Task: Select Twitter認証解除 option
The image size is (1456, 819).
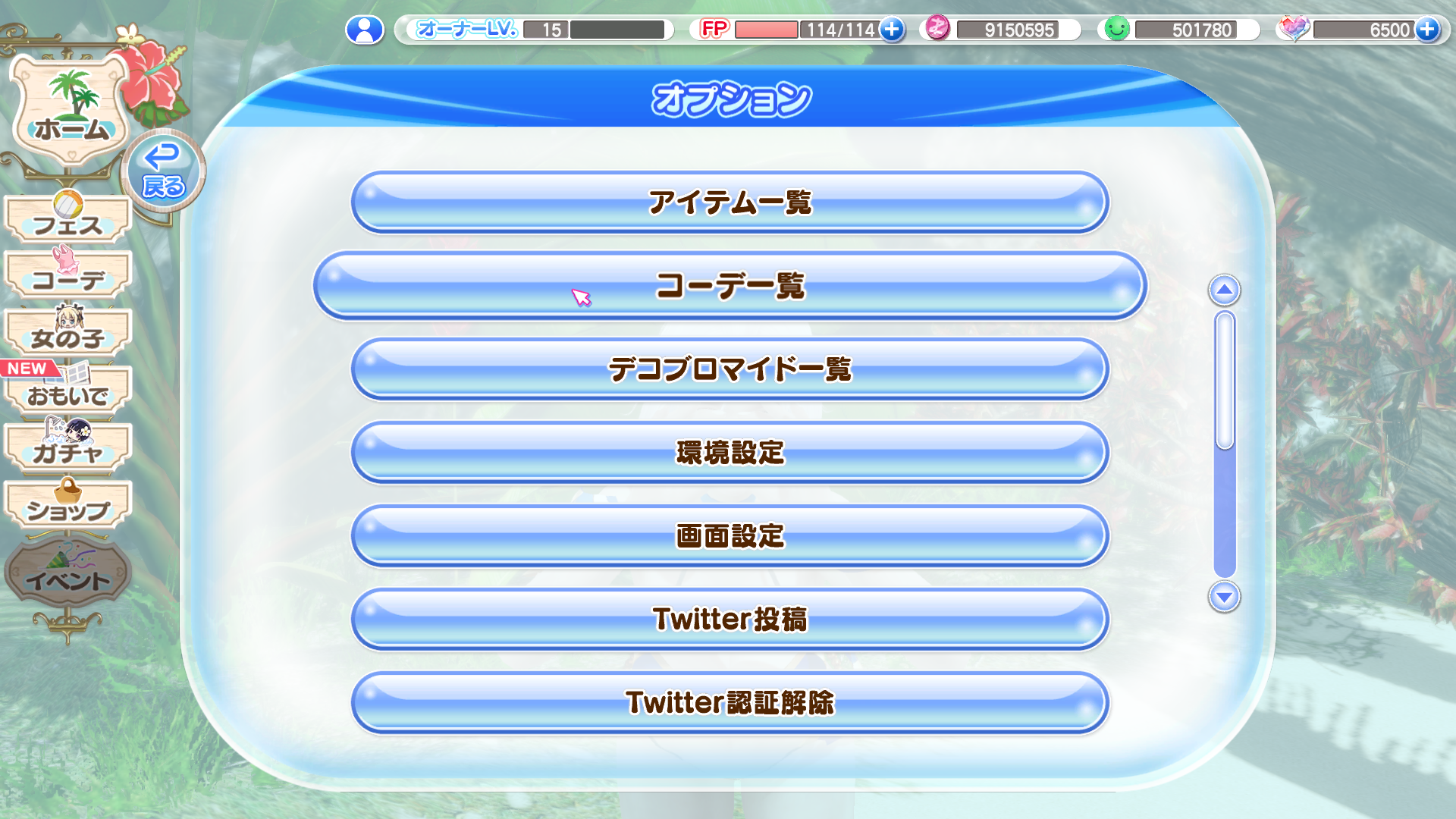Action: point(730,703)
